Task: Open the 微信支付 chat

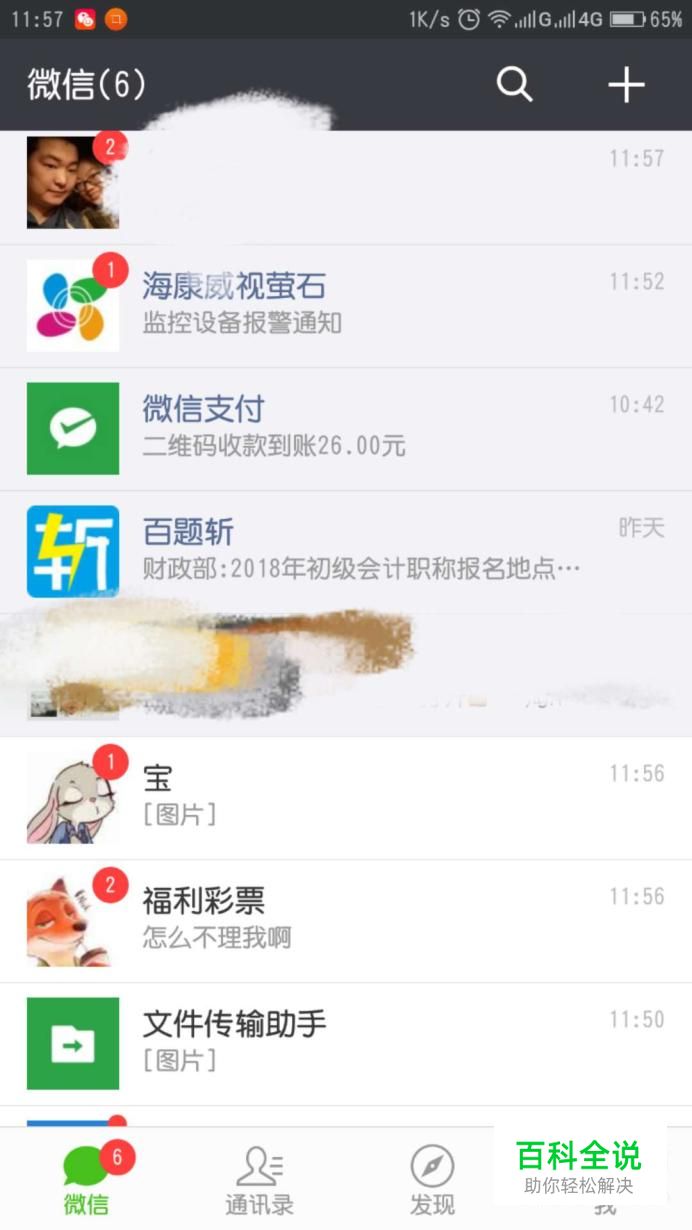Action: (x=345, y=429)
